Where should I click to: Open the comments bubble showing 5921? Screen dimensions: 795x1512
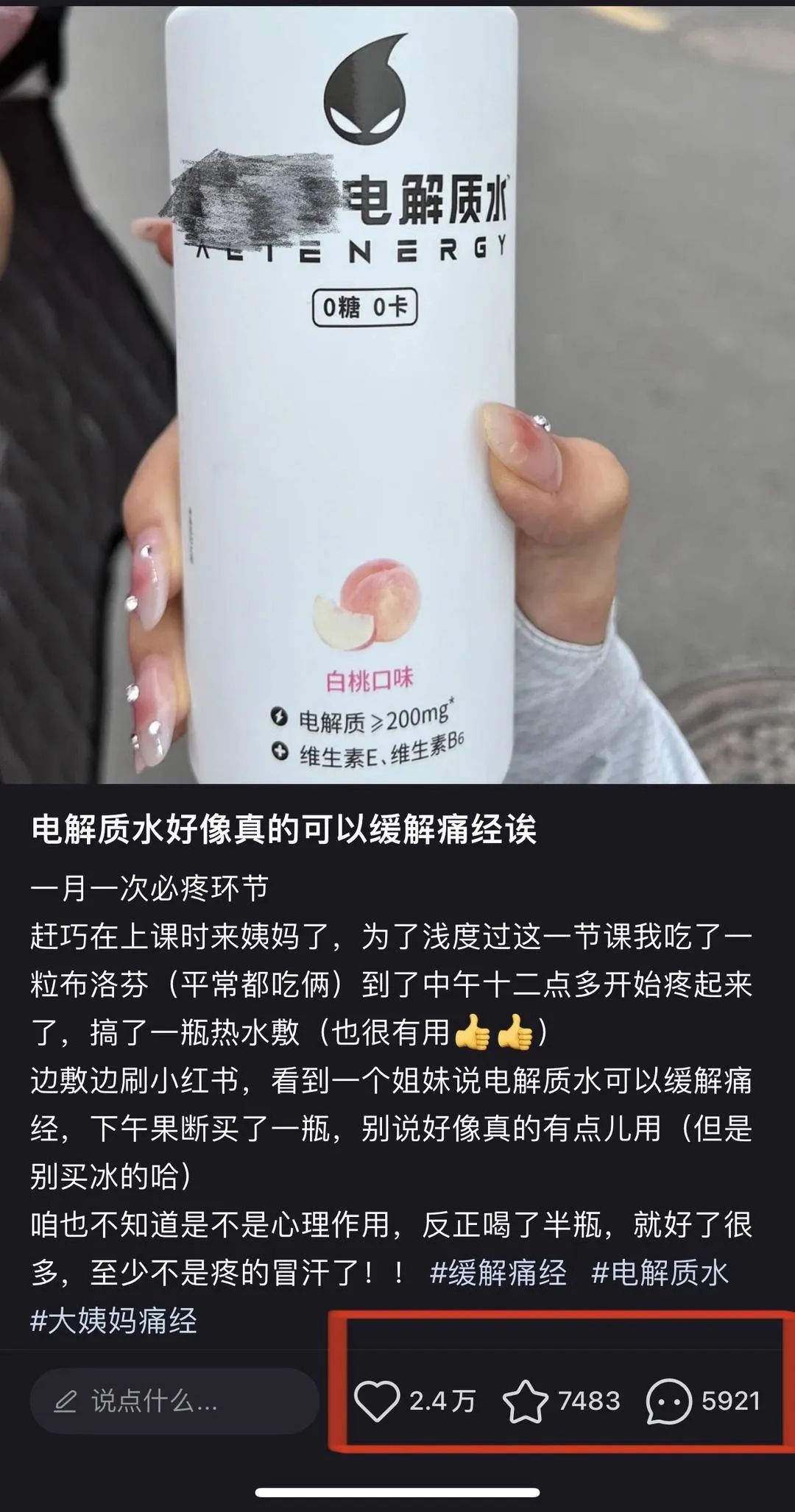pyautogui.click(x=668, y=1401)
